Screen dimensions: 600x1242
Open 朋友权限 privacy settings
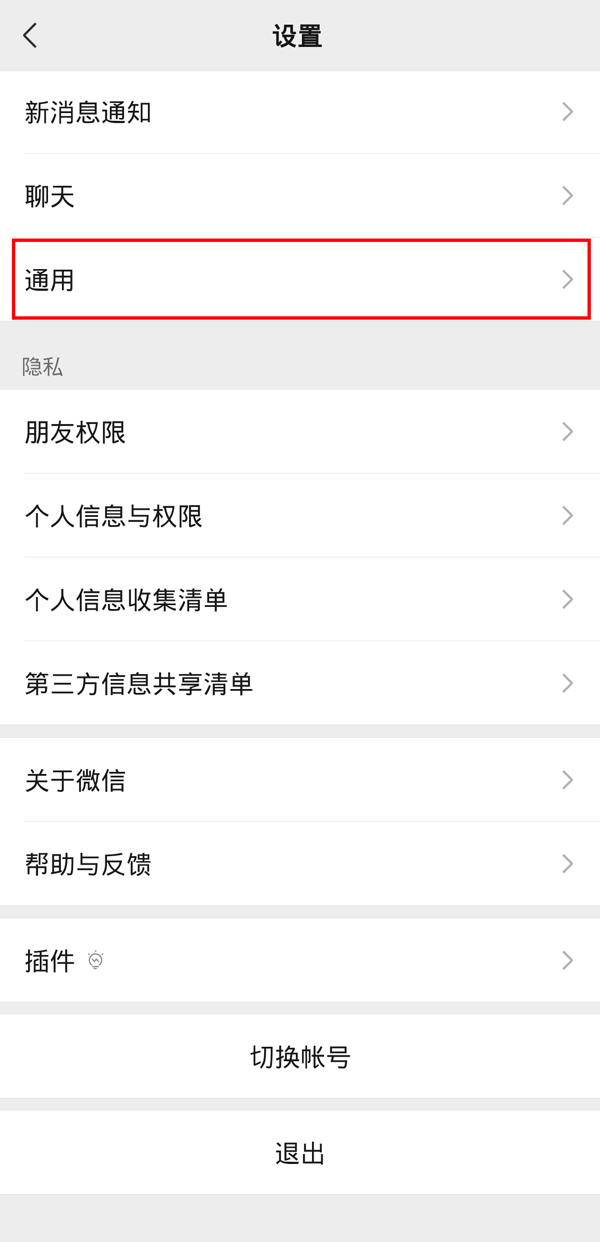(300, 432)
